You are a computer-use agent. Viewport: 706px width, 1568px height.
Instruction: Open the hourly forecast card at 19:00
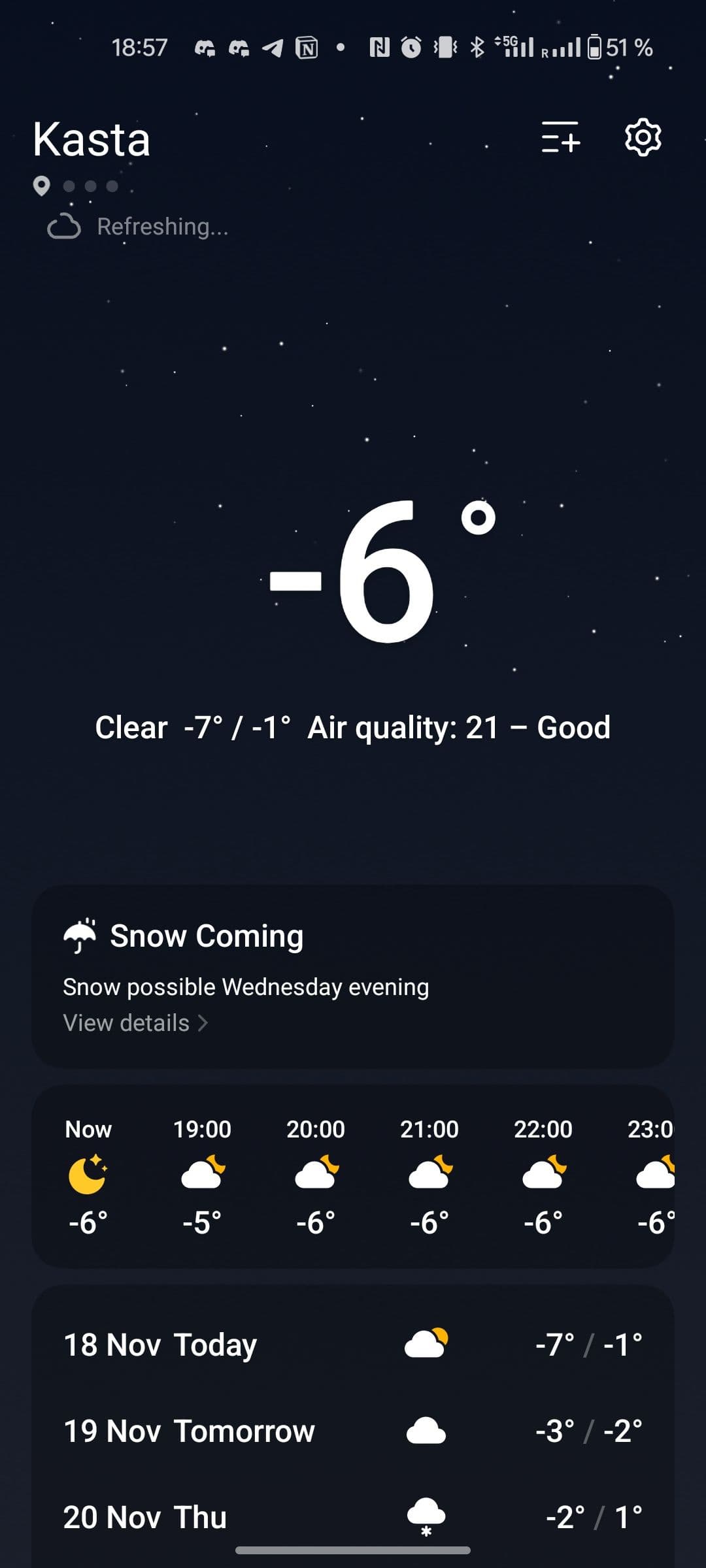pyautogui.click(x=202, y=1175)
